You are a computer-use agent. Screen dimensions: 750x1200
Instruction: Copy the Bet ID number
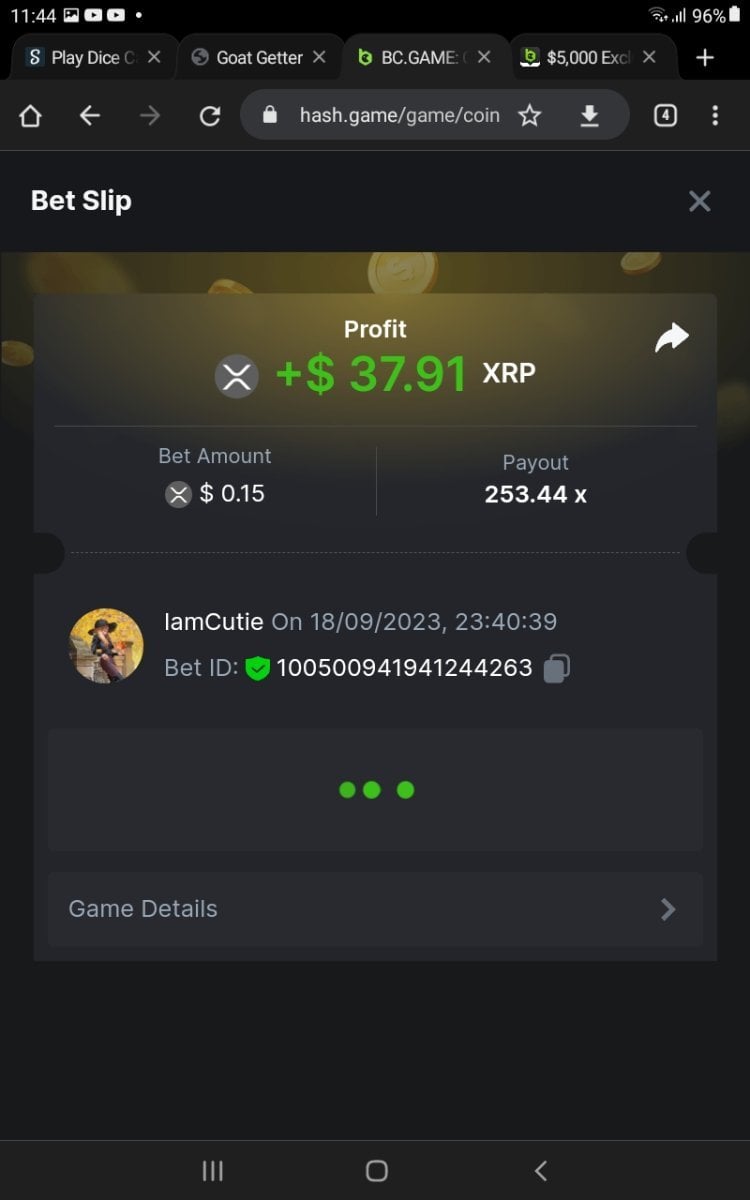pyautogui.click(x=557, y=668)
